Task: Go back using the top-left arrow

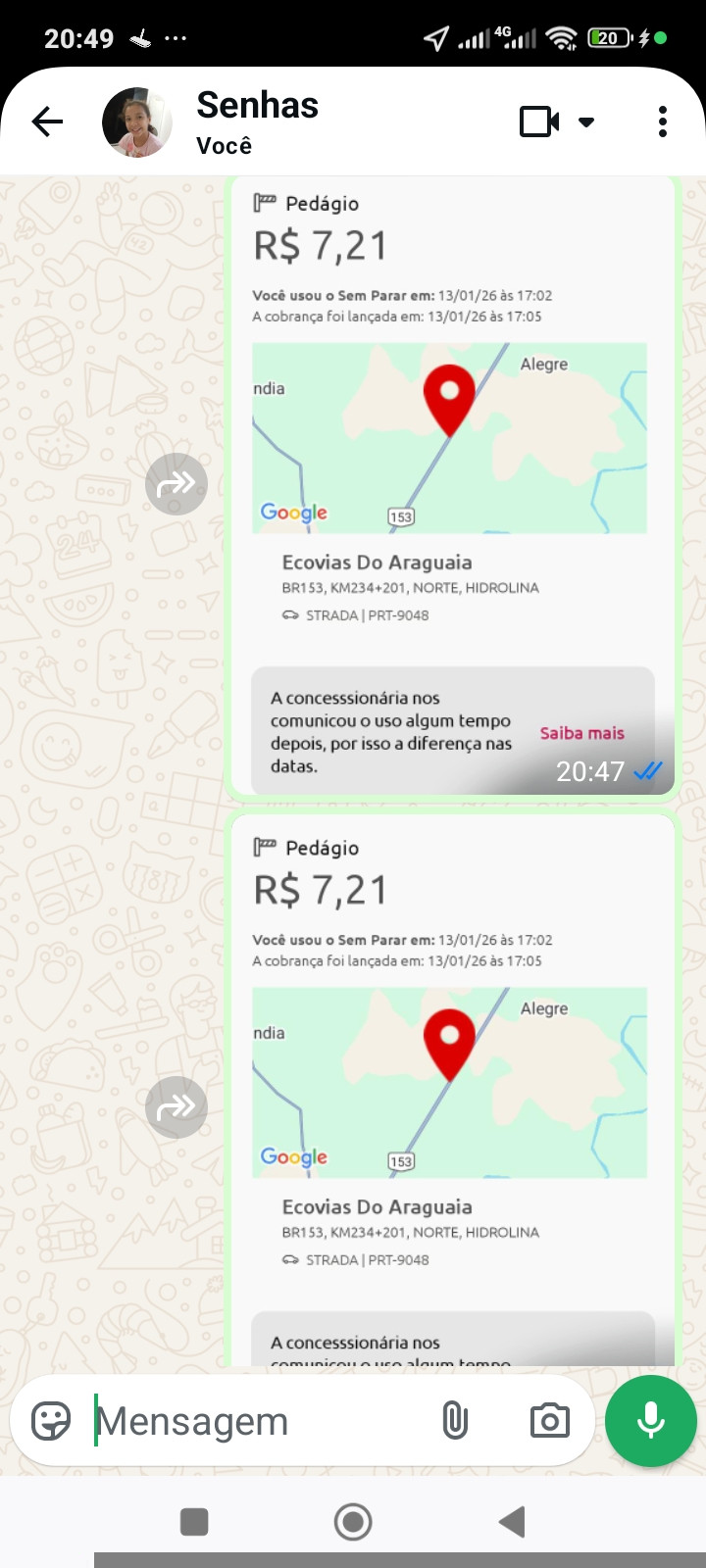Action: [47, 122]
